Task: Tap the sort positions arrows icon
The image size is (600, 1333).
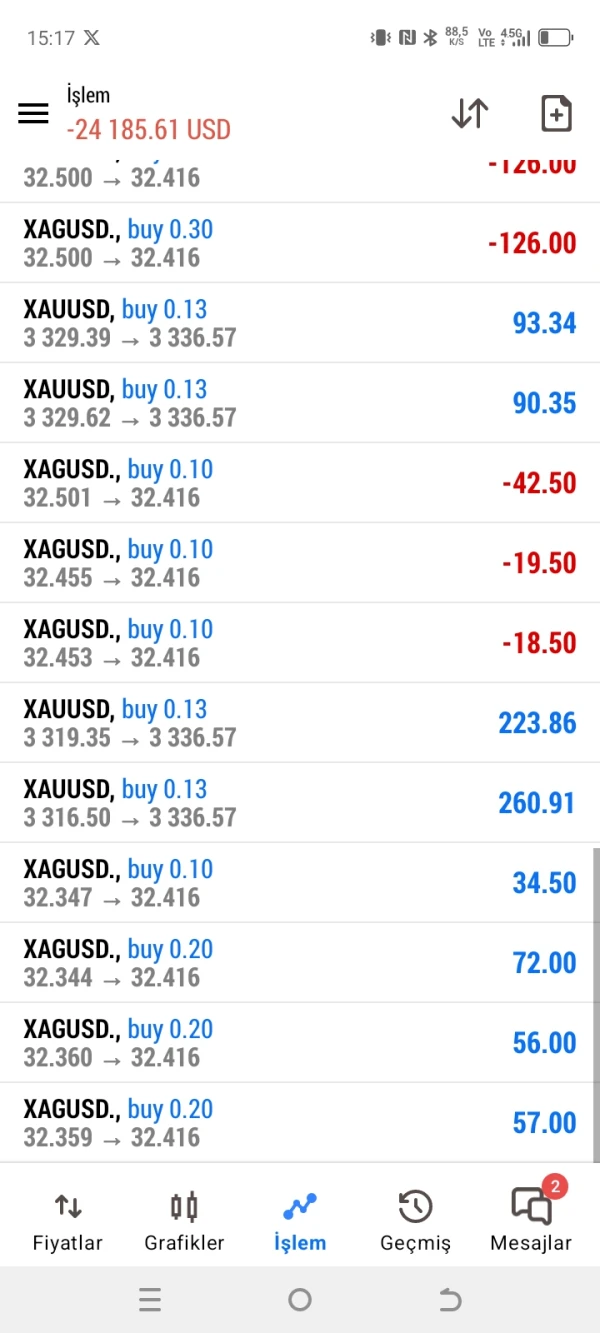Action: click(469, 114)
